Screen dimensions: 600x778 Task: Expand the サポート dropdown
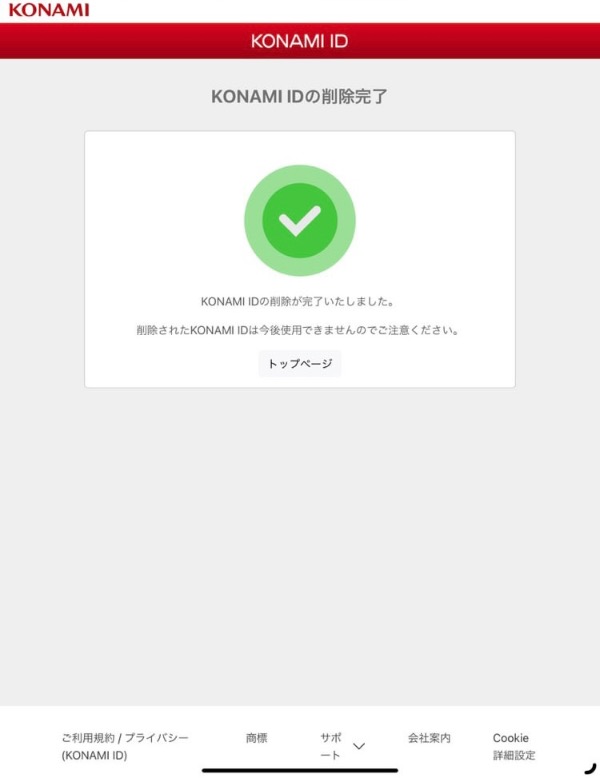(342, 746)
